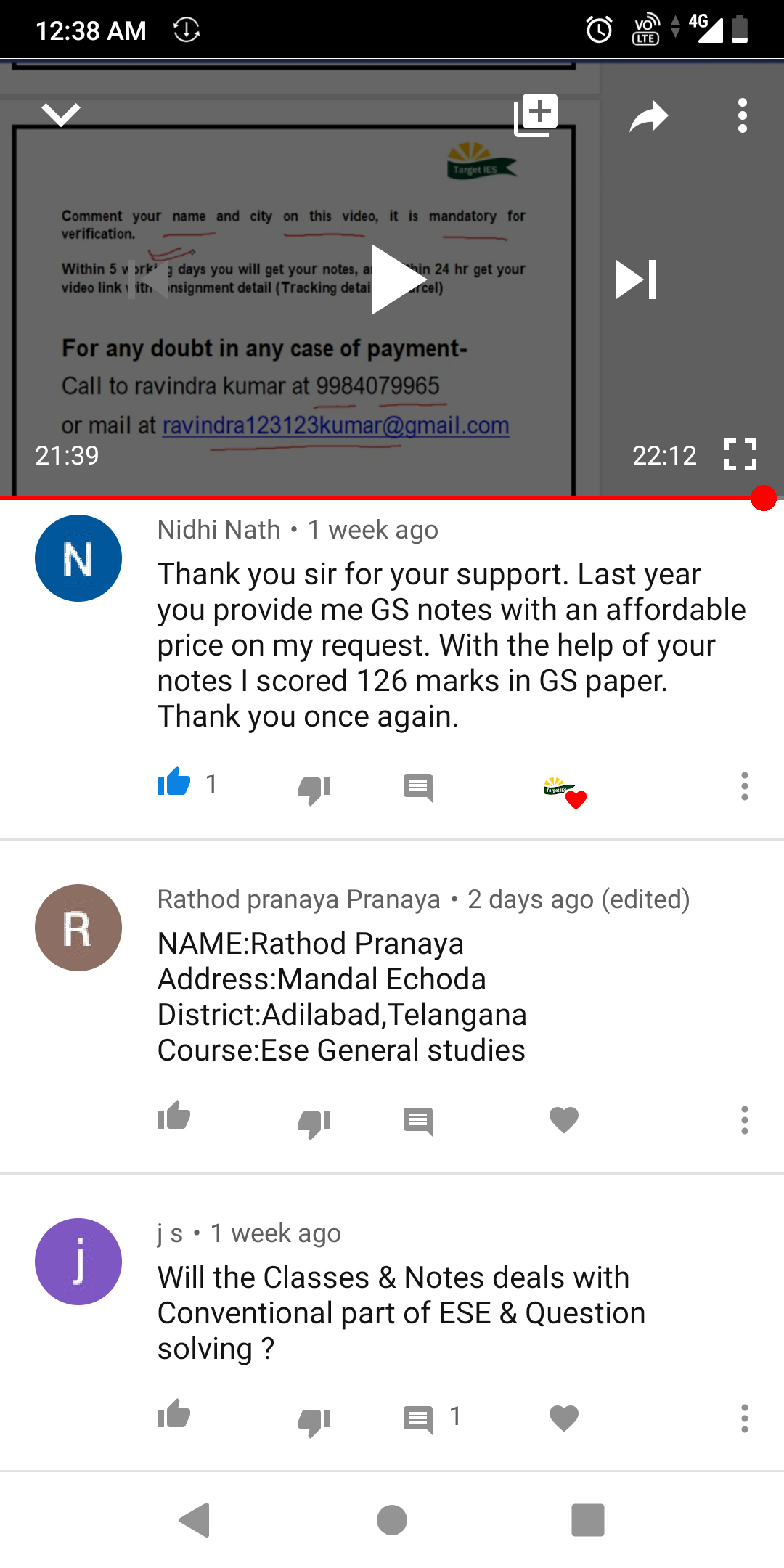Play the paused video
The image size is (784, 1568).
[x=396, y=279]
